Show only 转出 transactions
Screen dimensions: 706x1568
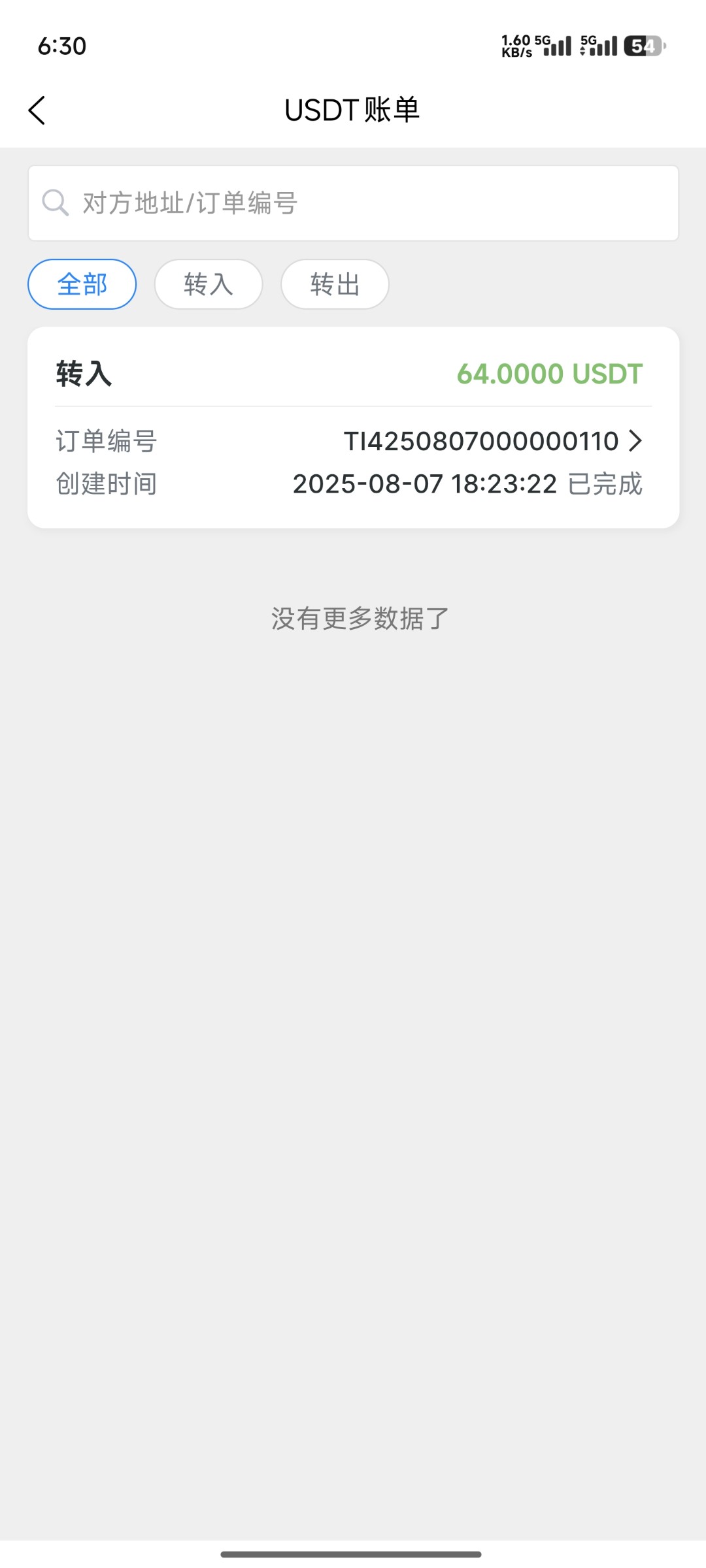click(x=335, y=284)
